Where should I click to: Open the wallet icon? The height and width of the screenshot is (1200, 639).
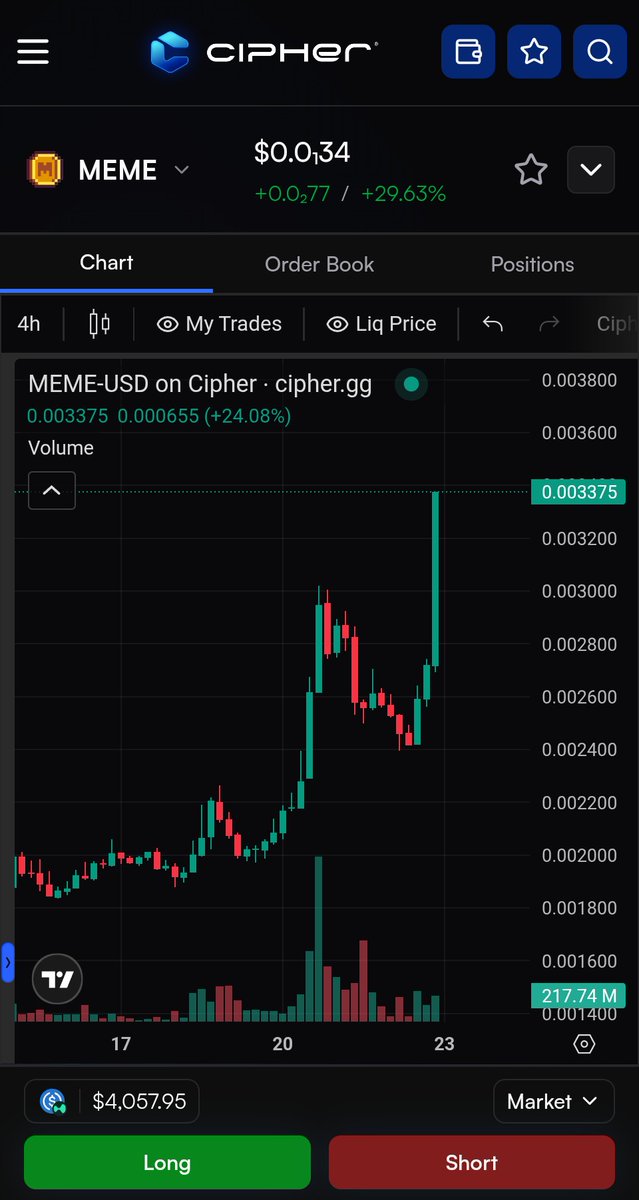coord(468,52)
